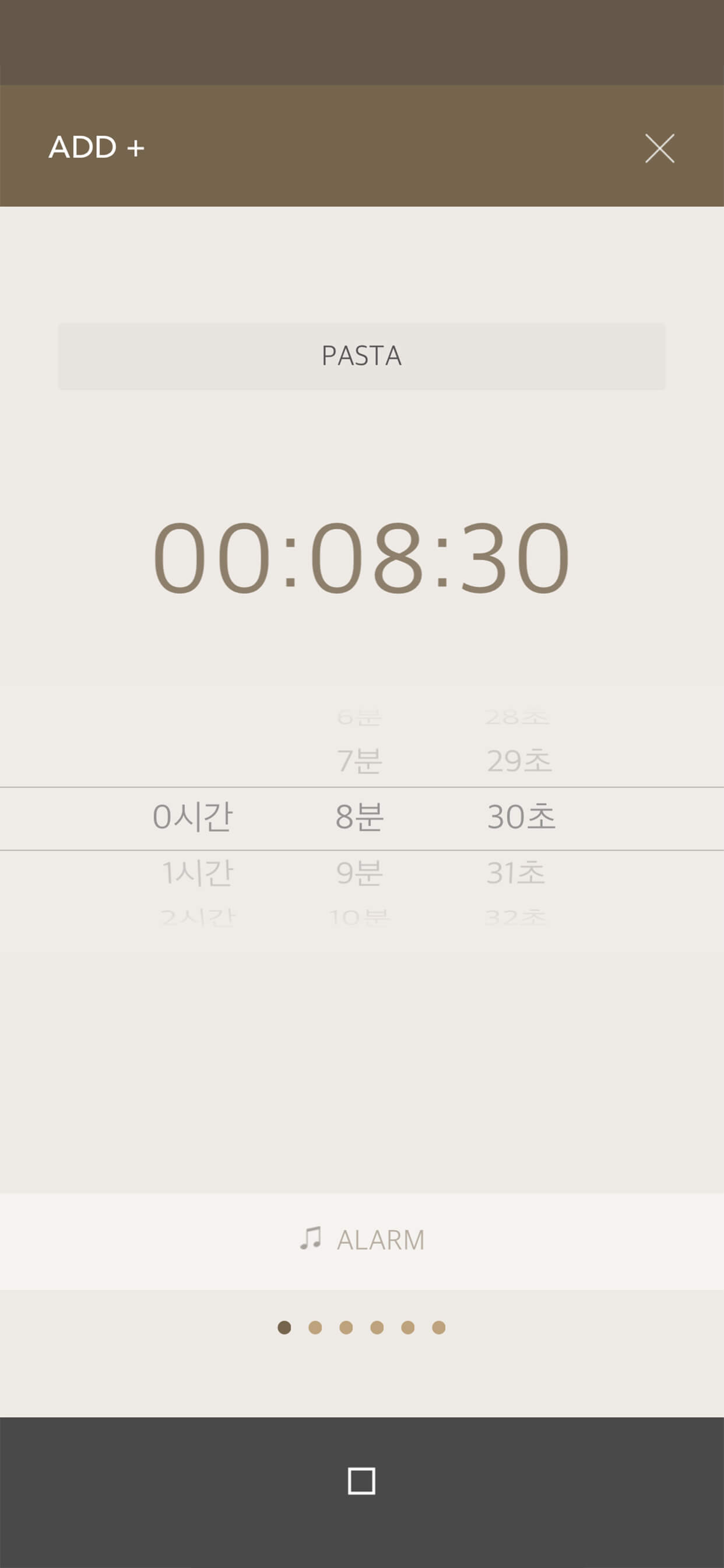Tap the square button in bottom bar
Viewport: 724px width, 1568px height.
point(361,1480)
